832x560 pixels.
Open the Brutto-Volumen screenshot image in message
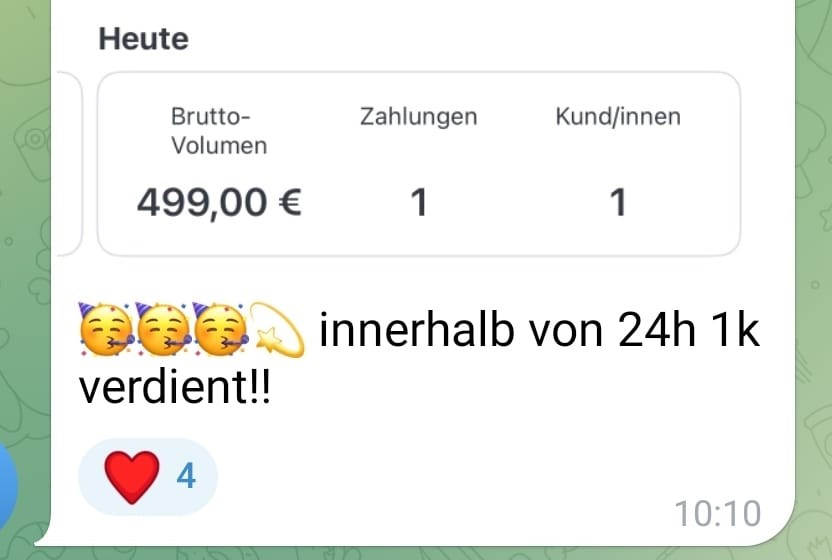[x=417, y=160]
